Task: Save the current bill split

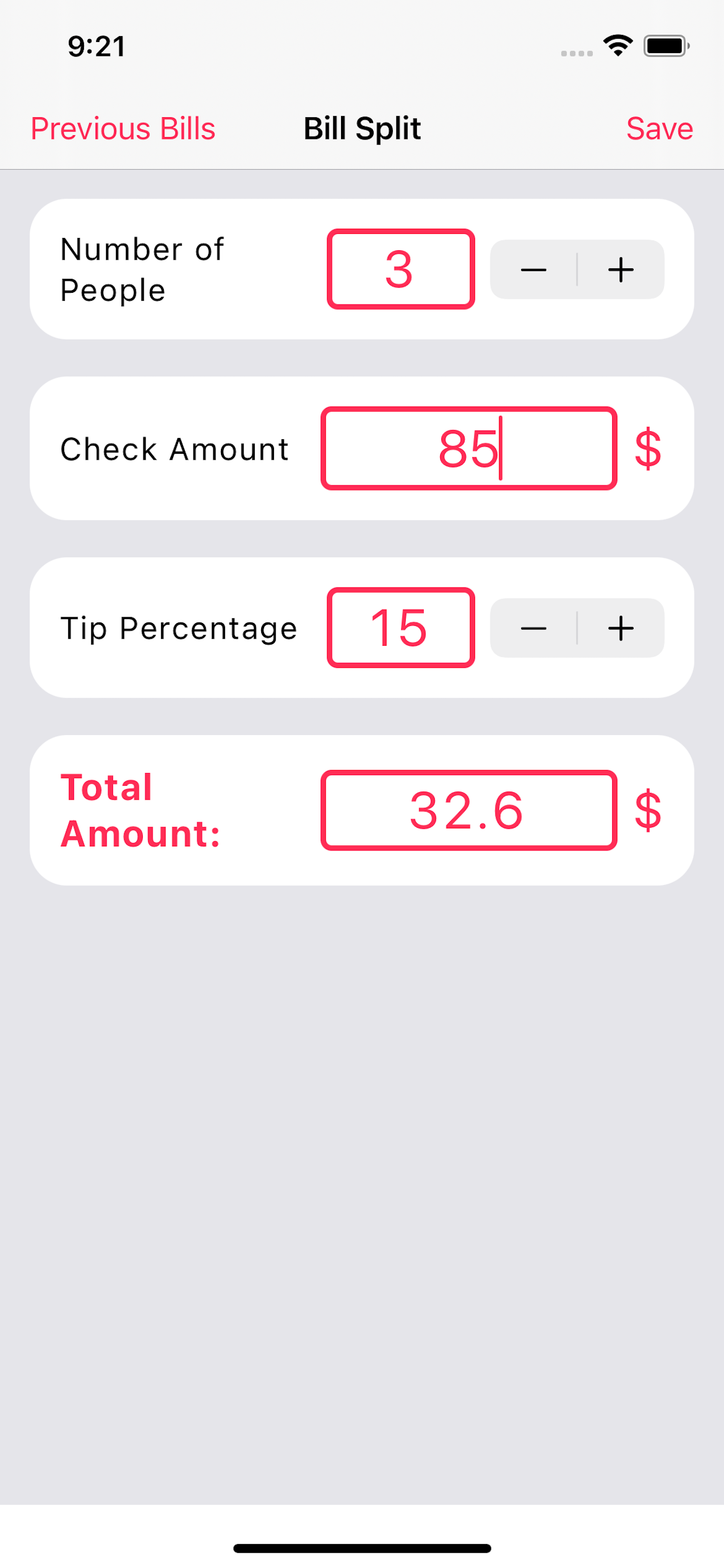Action: tap(659, 128)
